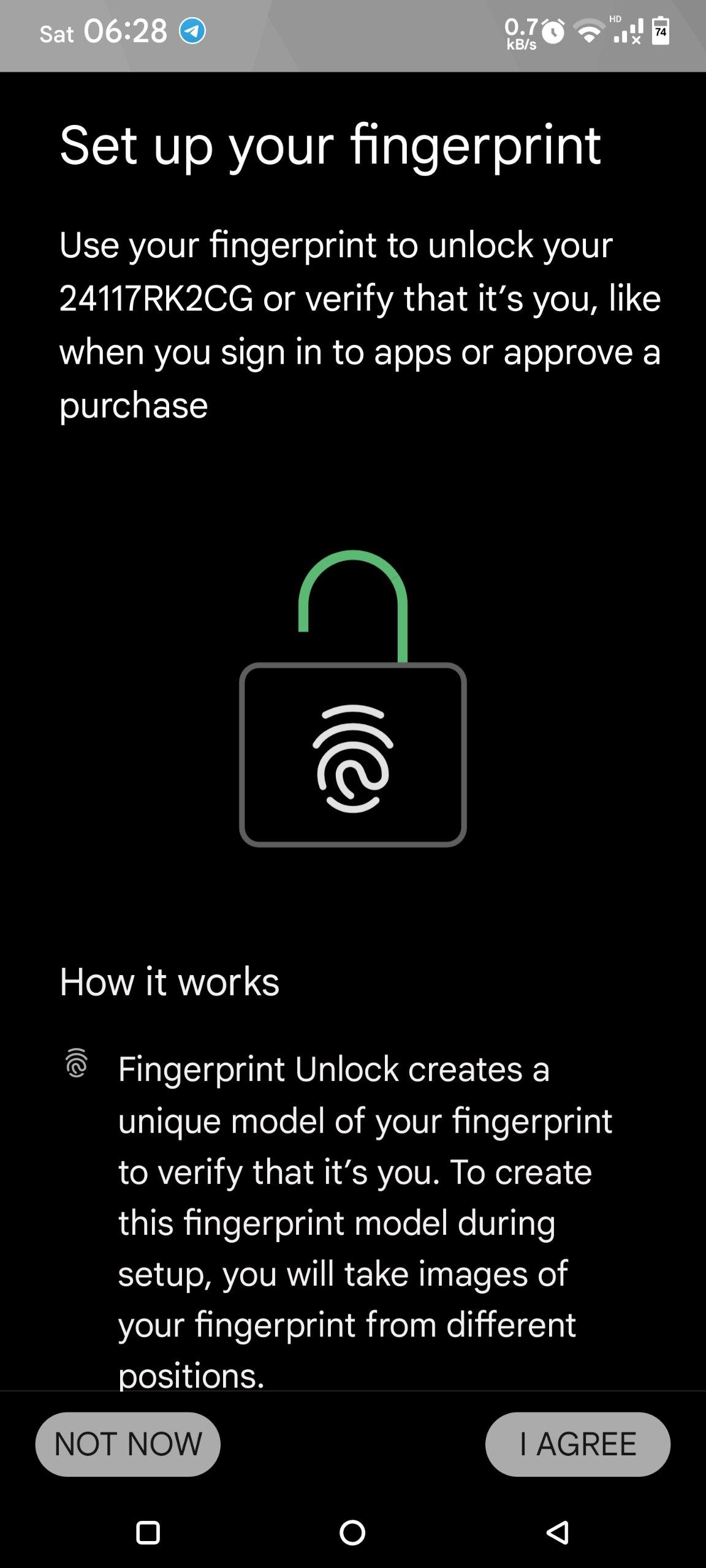Accept fingerprint setup with I AGREE
This screenshot has height=1568, width=706.
click(577, 1444)
